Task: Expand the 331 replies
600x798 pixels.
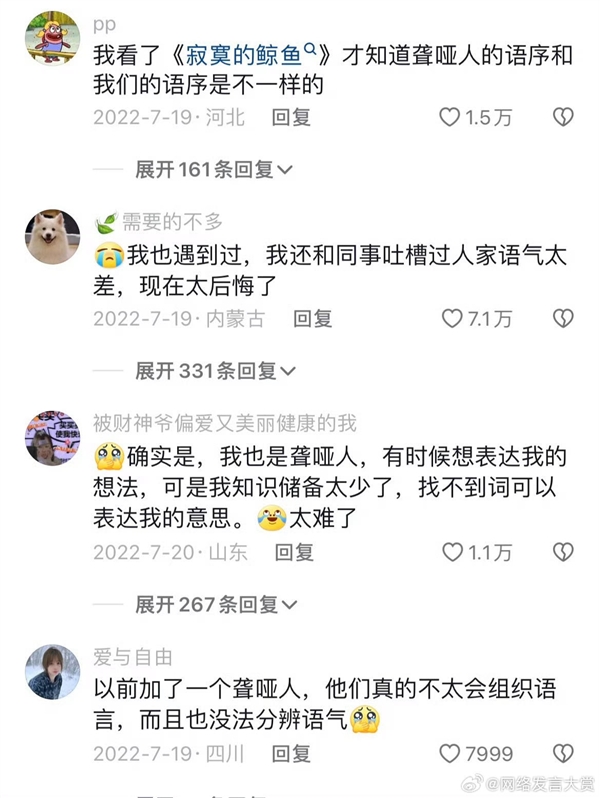Action: (215, 372)
